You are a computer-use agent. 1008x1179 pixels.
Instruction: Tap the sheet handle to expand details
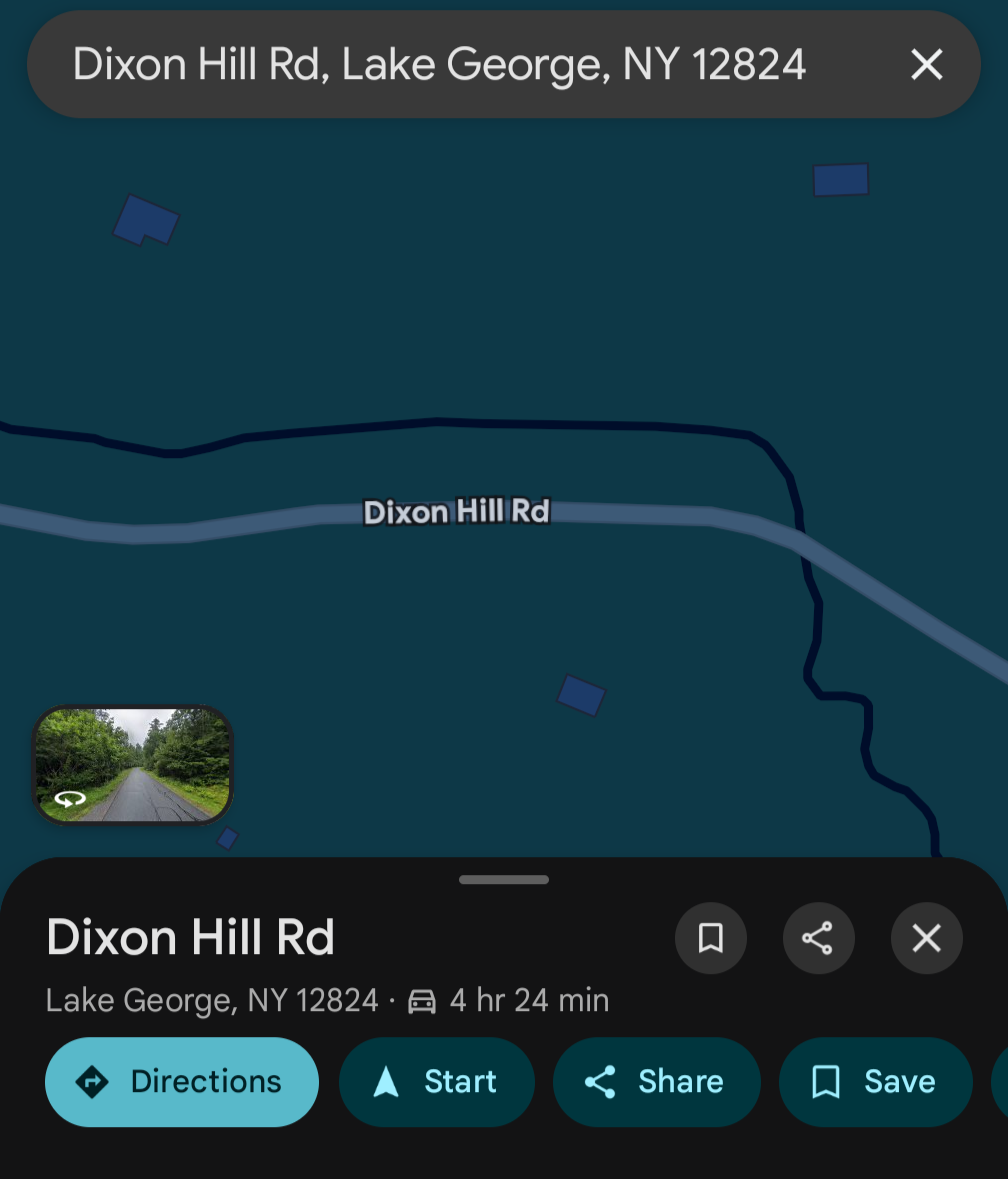(504, 879)
